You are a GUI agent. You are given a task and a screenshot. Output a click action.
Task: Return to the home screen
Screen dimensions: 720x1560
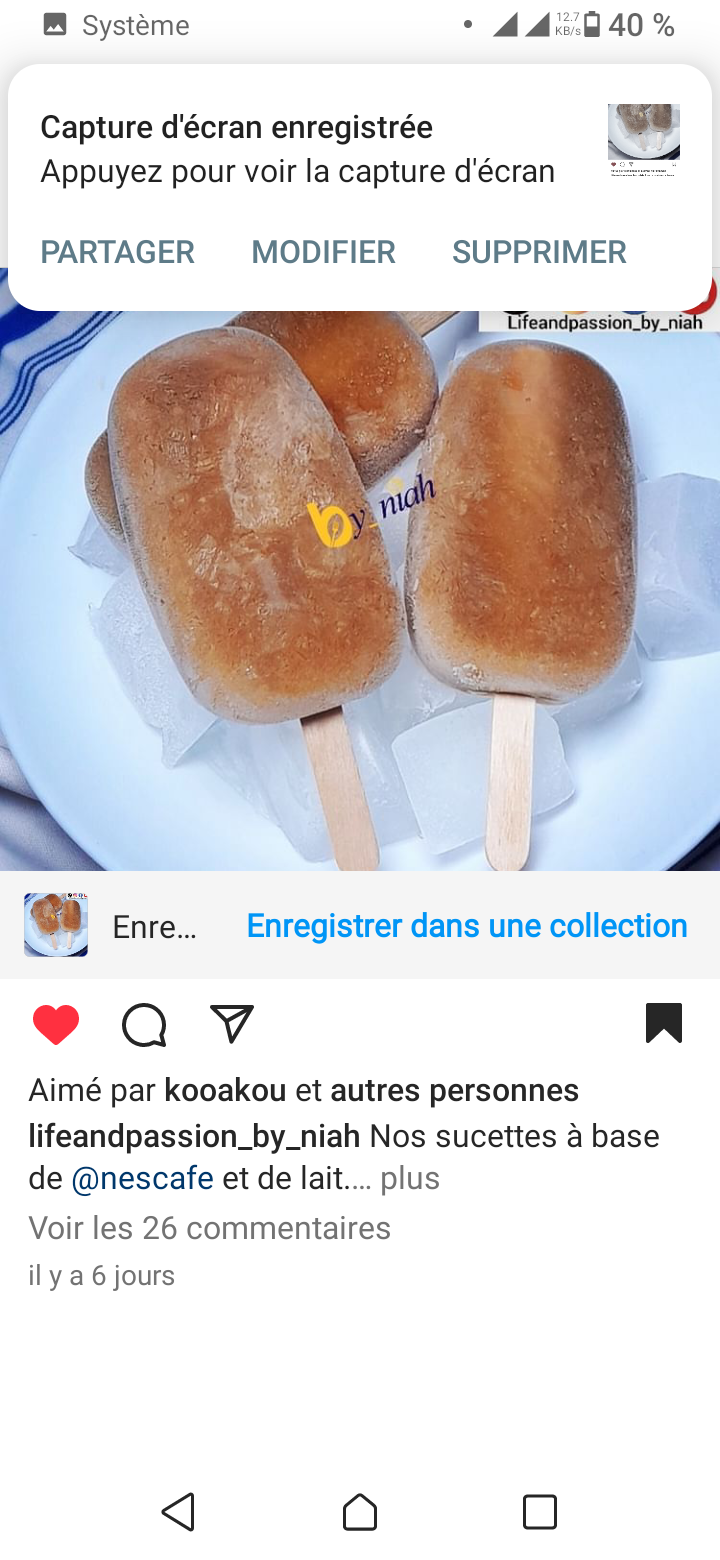point(360,1512)
